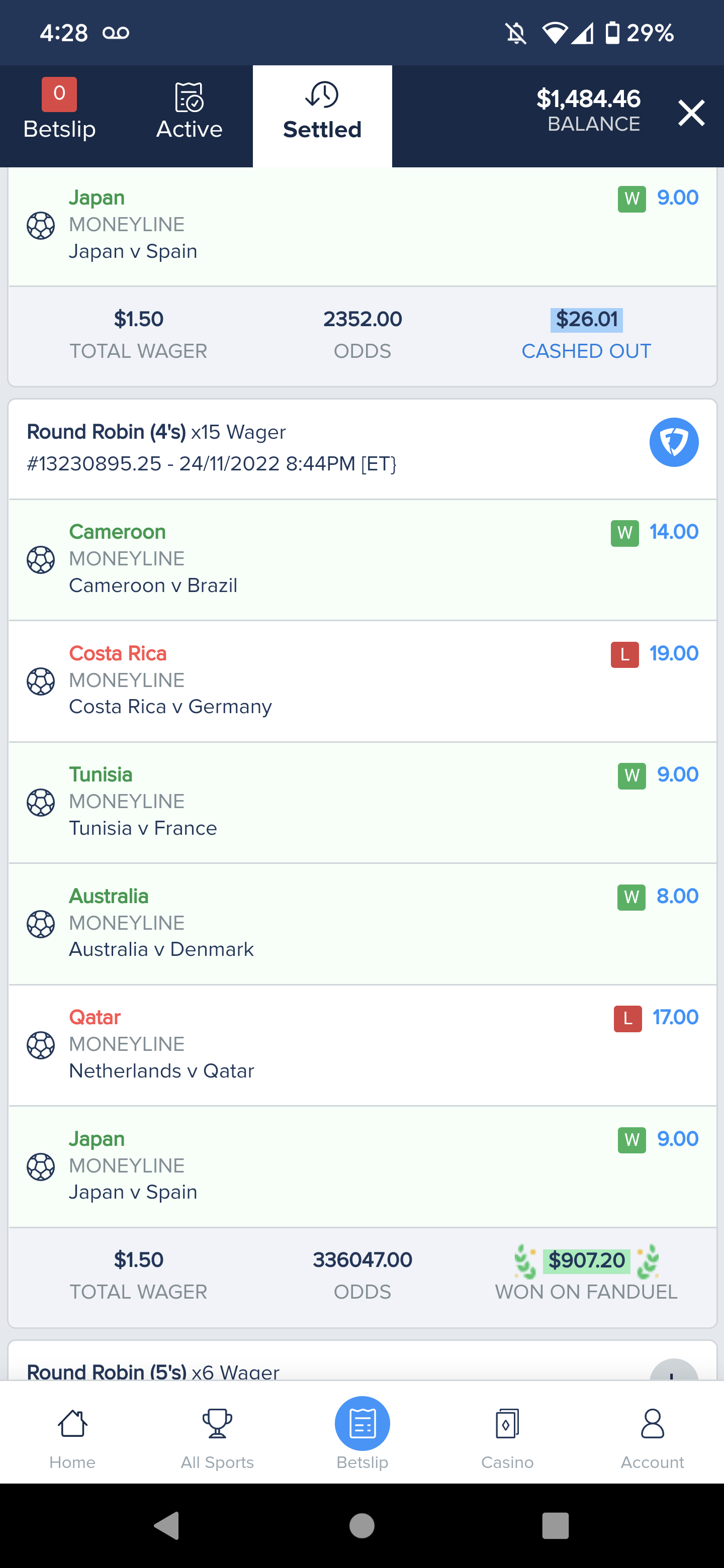Open All Sports section
This screenshot has height=1568, width=724.
(x=217, y=1434)
